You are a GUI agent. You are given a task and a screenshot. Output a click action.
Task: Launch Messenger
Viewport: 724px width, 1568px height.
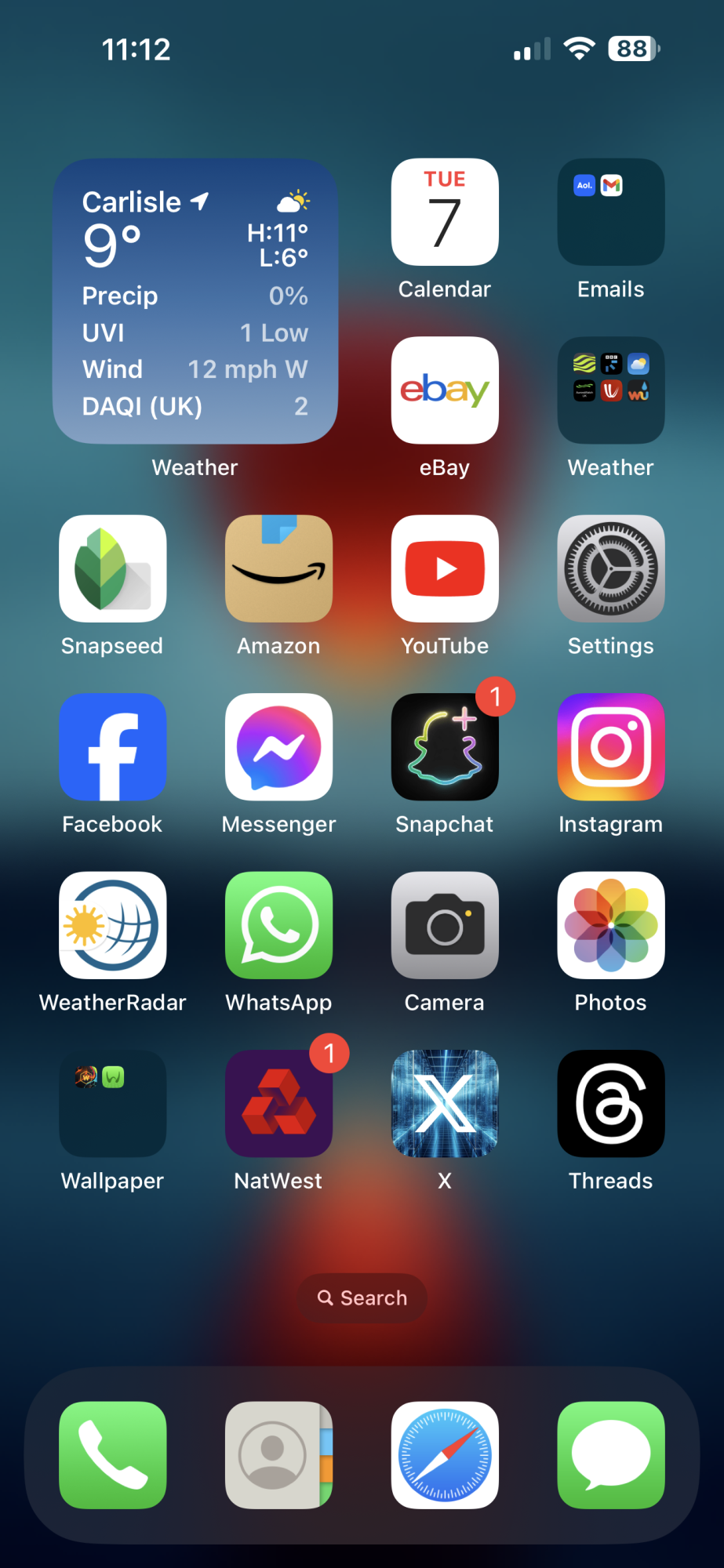[278, 746]
